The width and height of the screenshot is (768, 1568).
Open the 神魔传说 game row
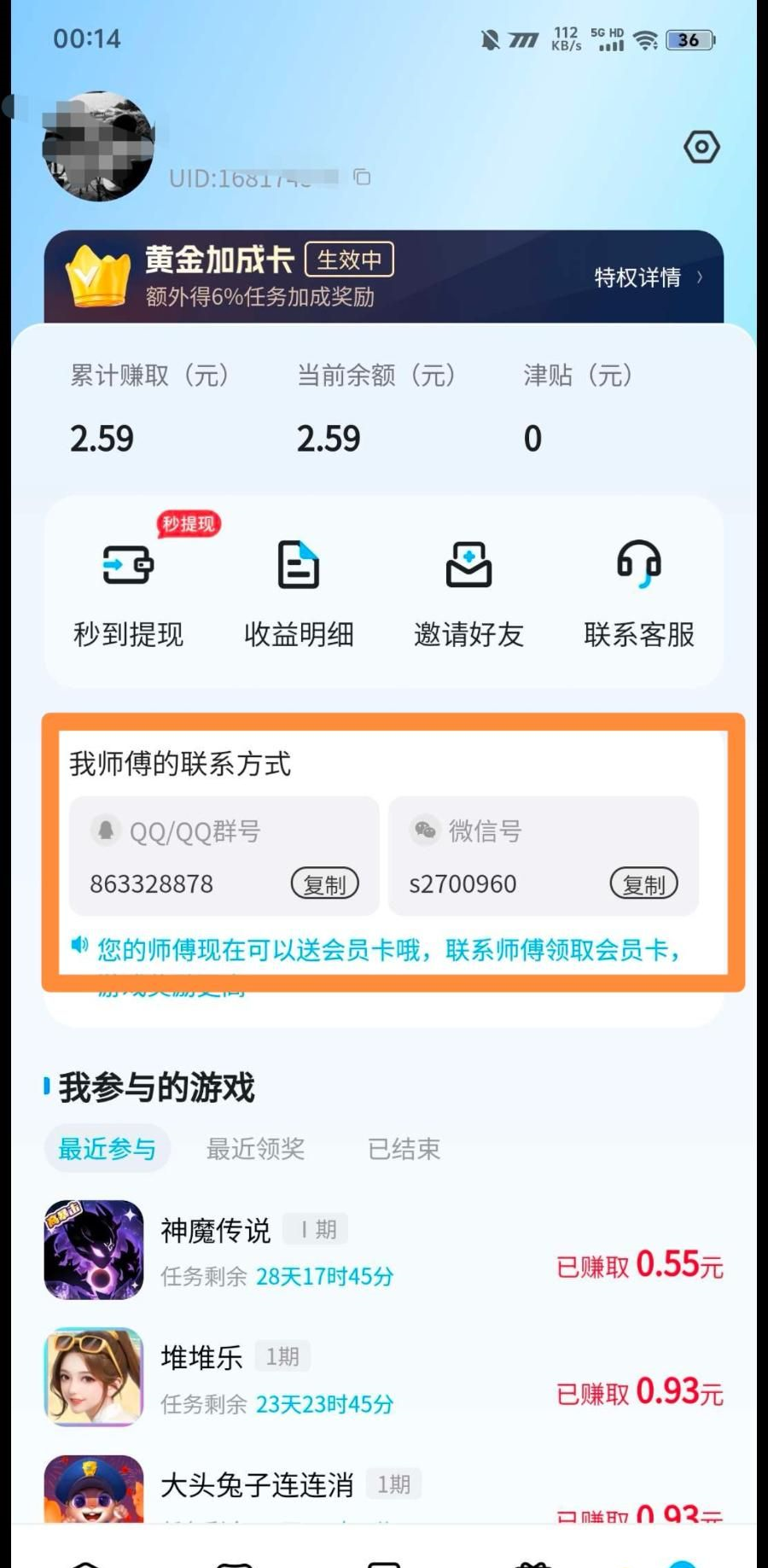click(x=384, y=1250)
